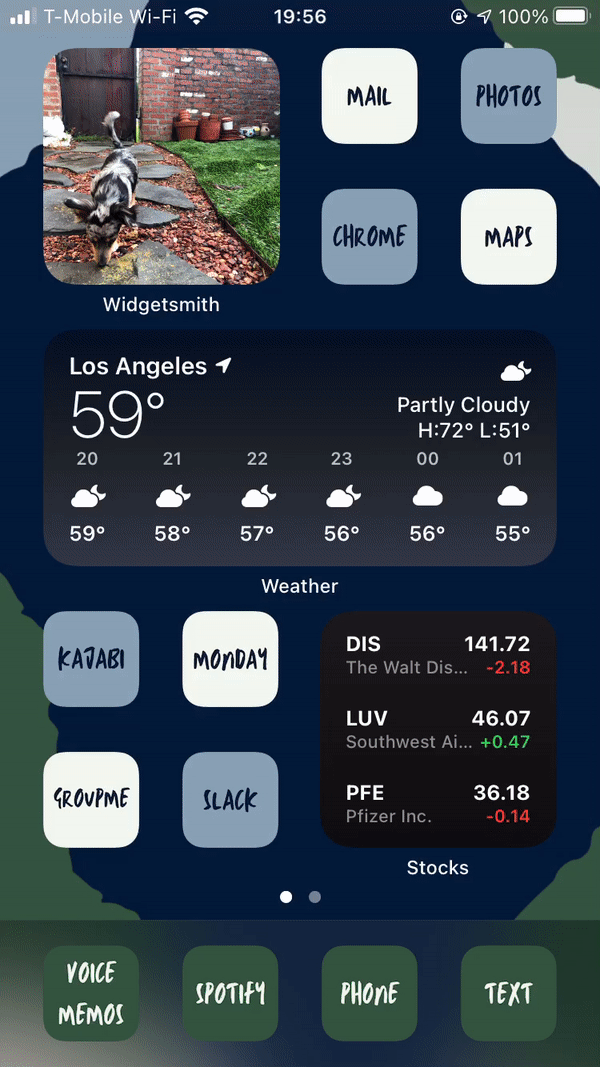This screenshot has height=1067, width=600.
Task: Launch the Photos app
Action: point(508,96)
